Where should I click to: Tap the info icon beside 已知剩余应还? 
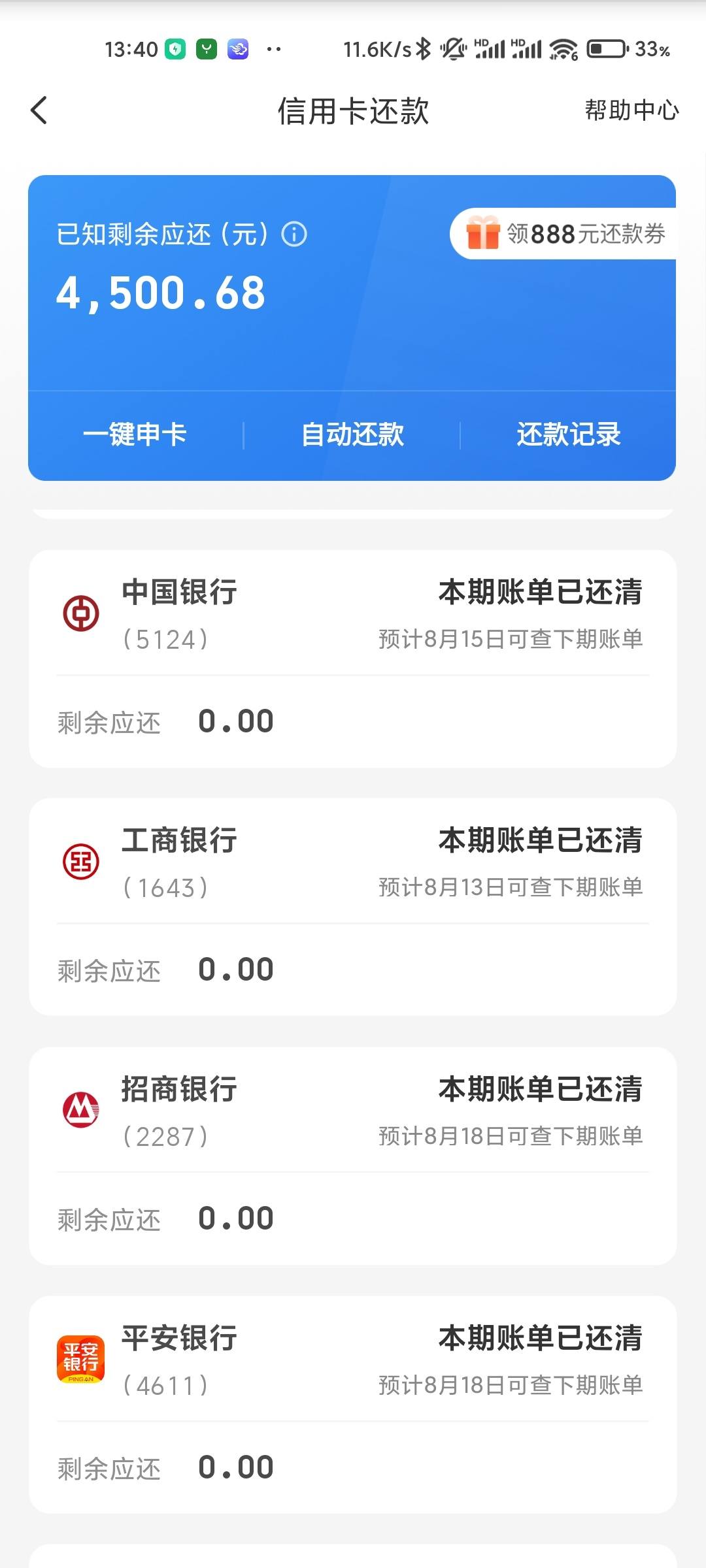(294, 234)
